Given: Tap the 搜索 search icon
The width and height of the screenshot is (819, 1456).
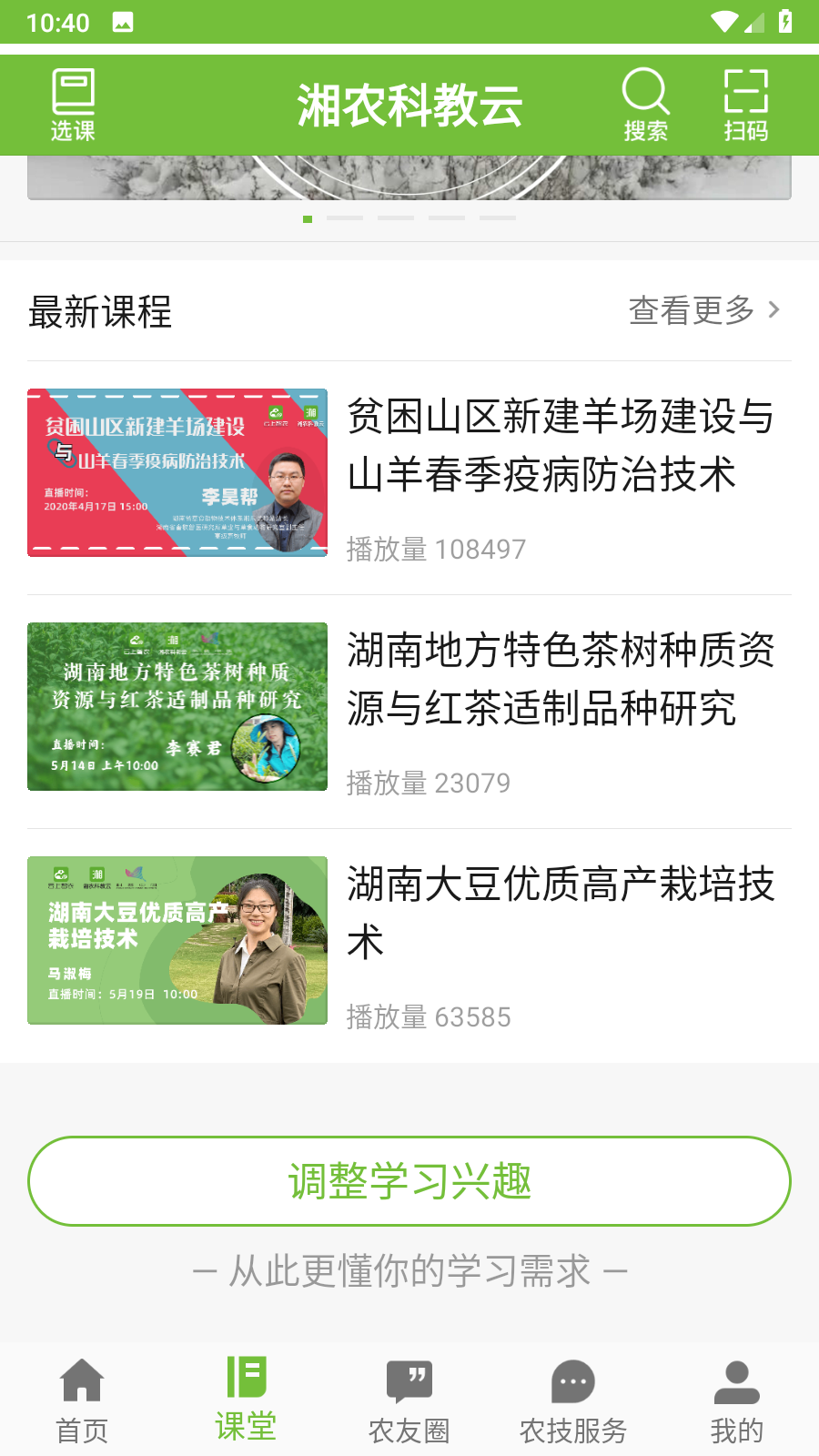Looking at the screenshot, I should tap(646, 103).
